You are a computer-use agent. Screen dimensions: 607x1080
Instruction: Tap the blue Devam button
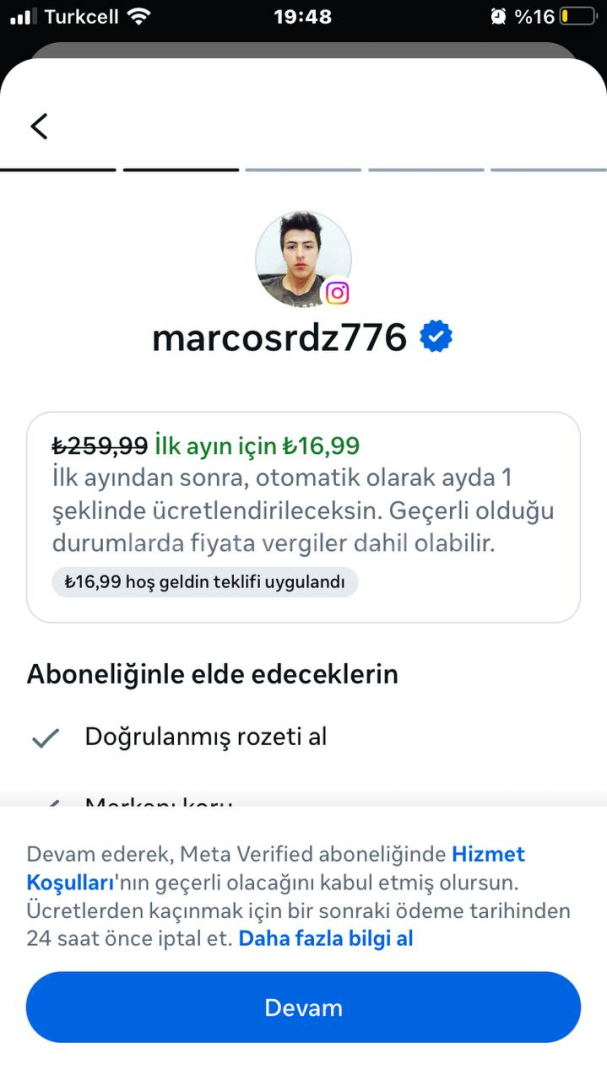coord(303,1007)
